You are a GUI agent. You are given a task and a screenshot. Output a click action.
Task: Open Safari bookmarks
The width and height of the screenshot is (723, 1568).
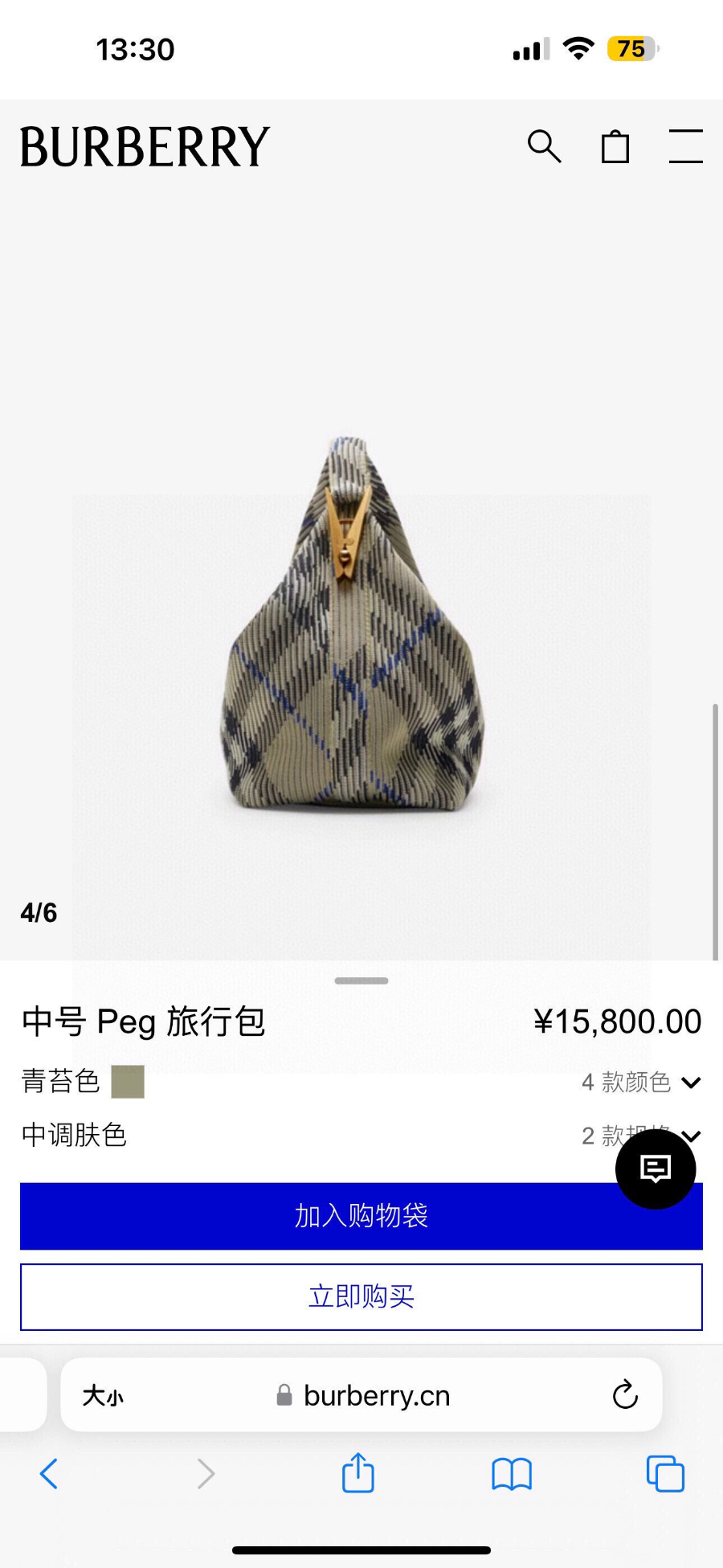click(x=512, y=1473)
